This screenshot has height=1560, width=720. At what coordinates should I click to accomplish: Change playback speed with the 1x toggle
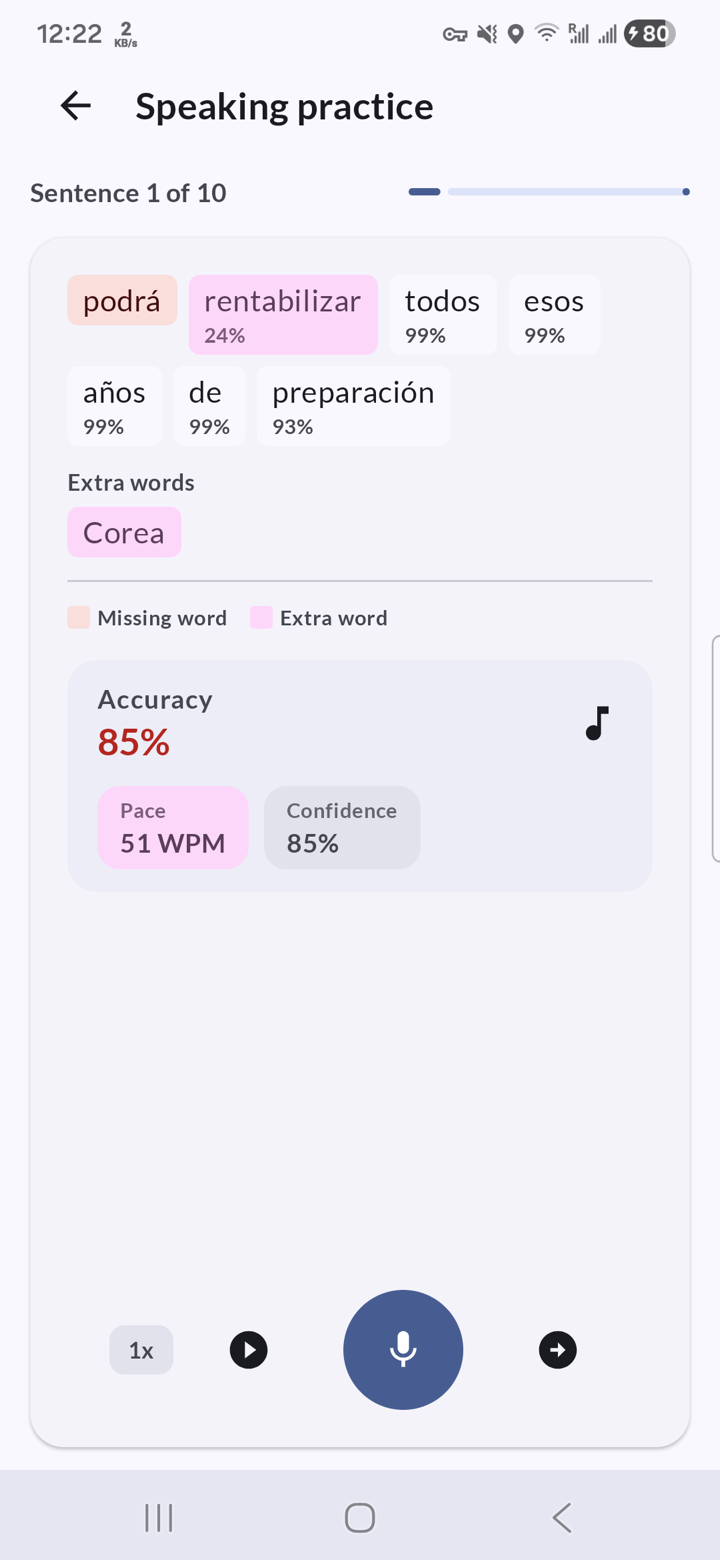pos(140,1349)
